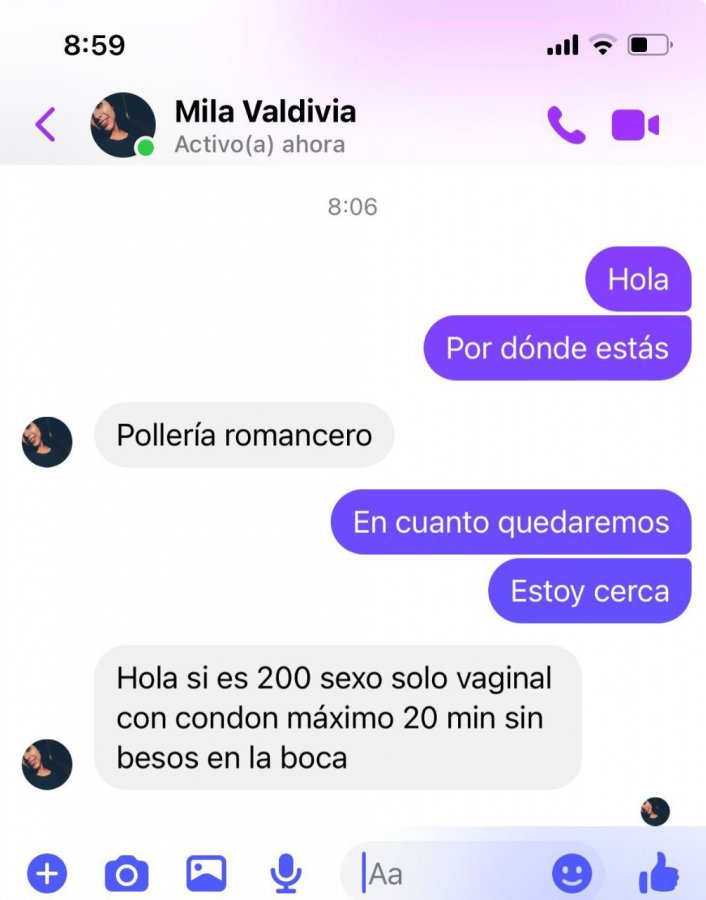
Task: Open the camera to take a photo
Action: pos(126,874)
